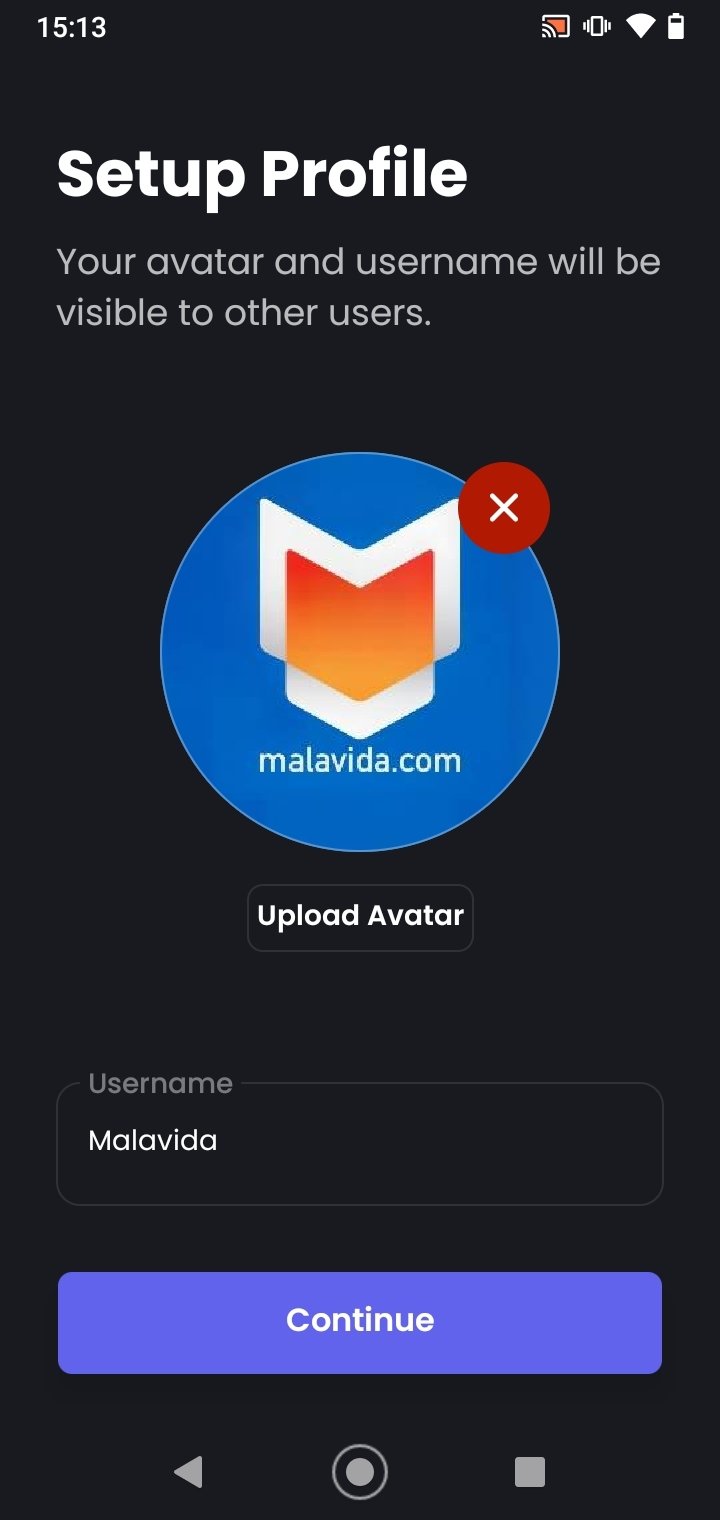The image size is (720, 1520).
Task: Edit the Username field containing Malavida
Action: 360,1143
